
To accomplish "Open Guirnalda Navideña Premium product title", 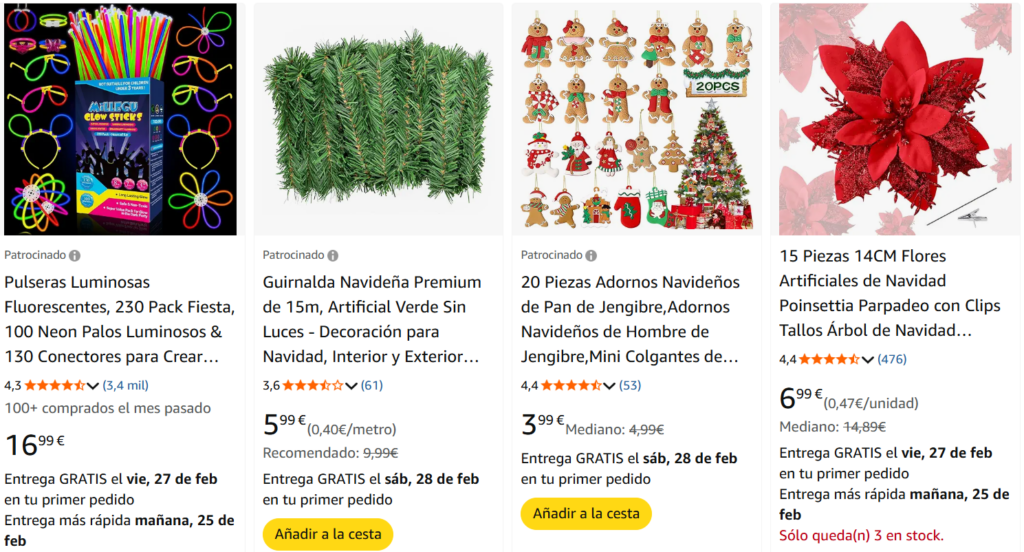I will tap(373, 319).
